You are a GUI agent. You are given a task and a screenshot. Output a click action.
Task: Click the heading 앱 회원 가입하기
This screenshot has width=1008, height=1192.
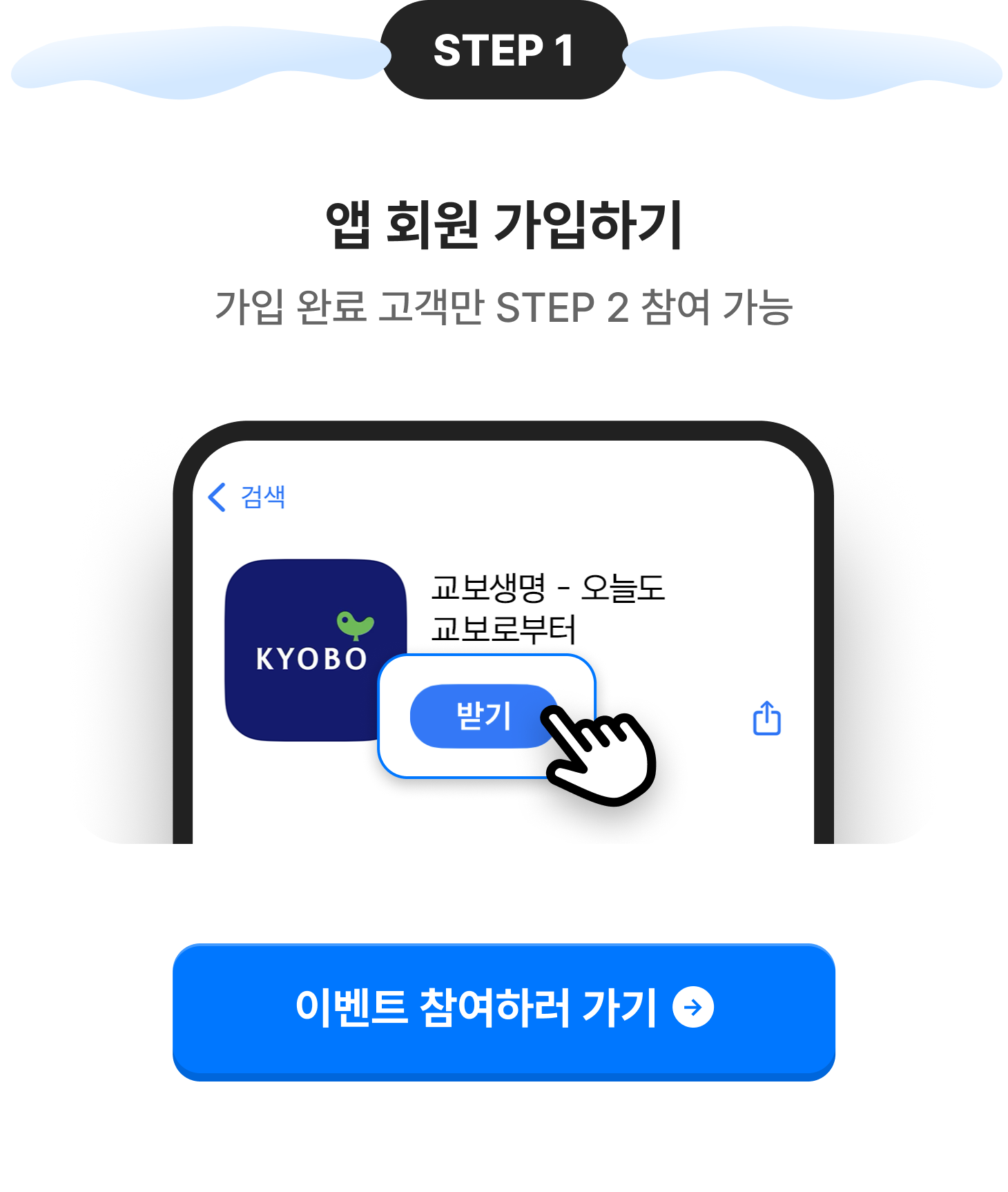tap(504, 224)
